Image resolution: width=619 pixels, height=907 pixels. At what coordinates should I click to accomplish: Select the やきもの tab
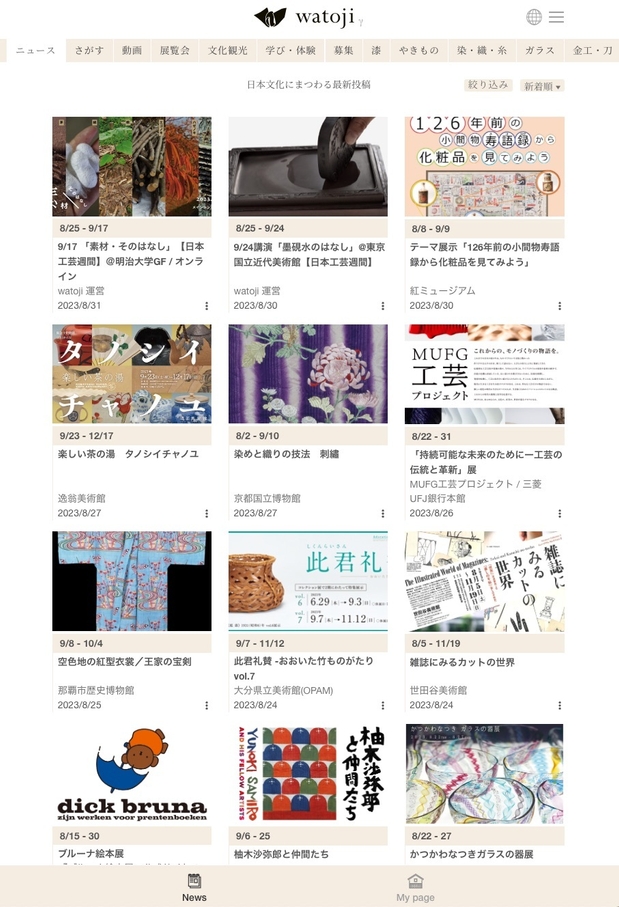417,50
